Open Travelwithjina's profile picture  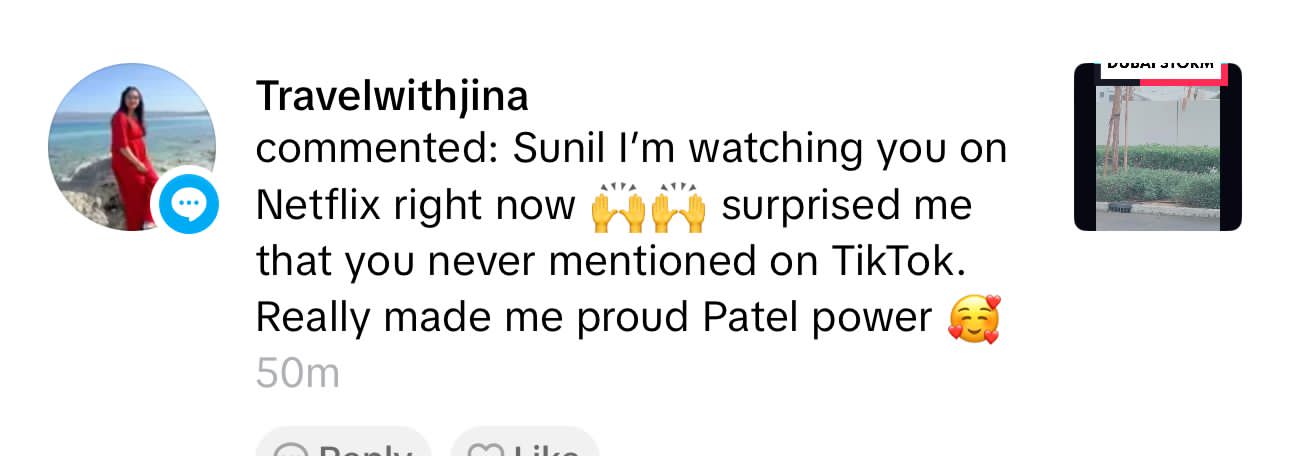tap(131, 146)
